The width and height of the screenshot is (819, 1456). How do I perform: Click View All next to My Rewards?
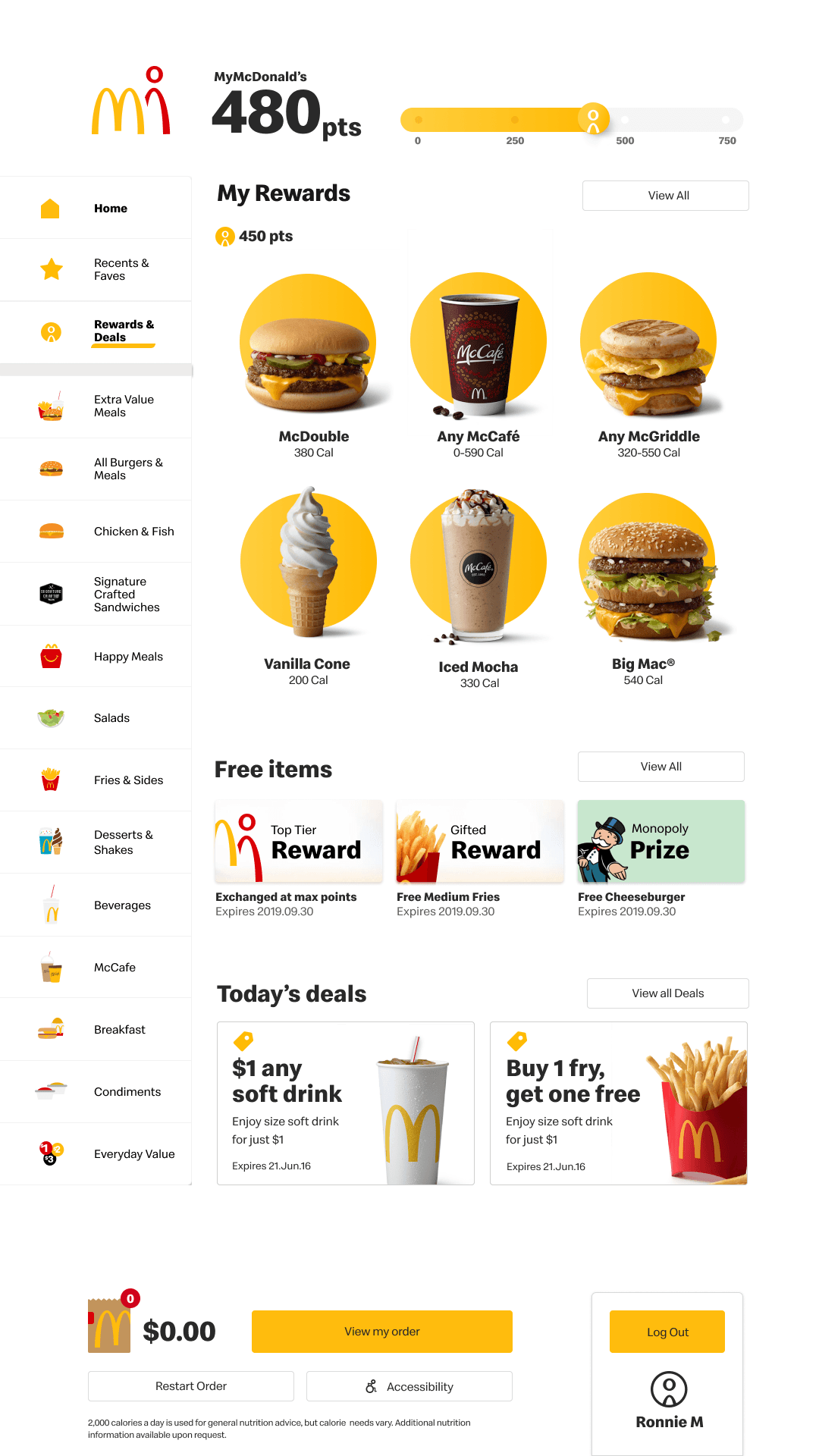pos(665,195)
